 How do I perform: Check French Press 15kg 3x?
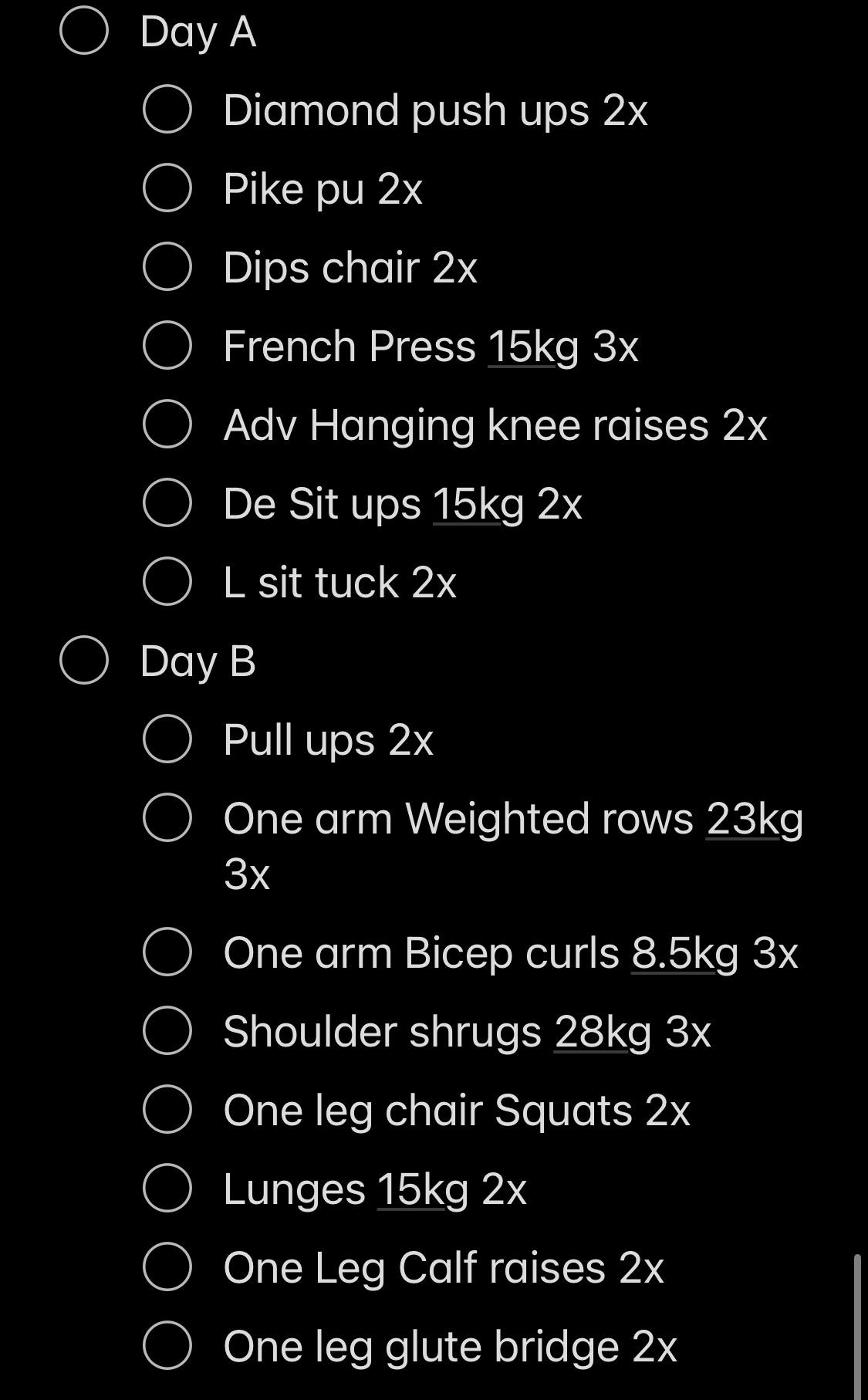click(167, 346)
